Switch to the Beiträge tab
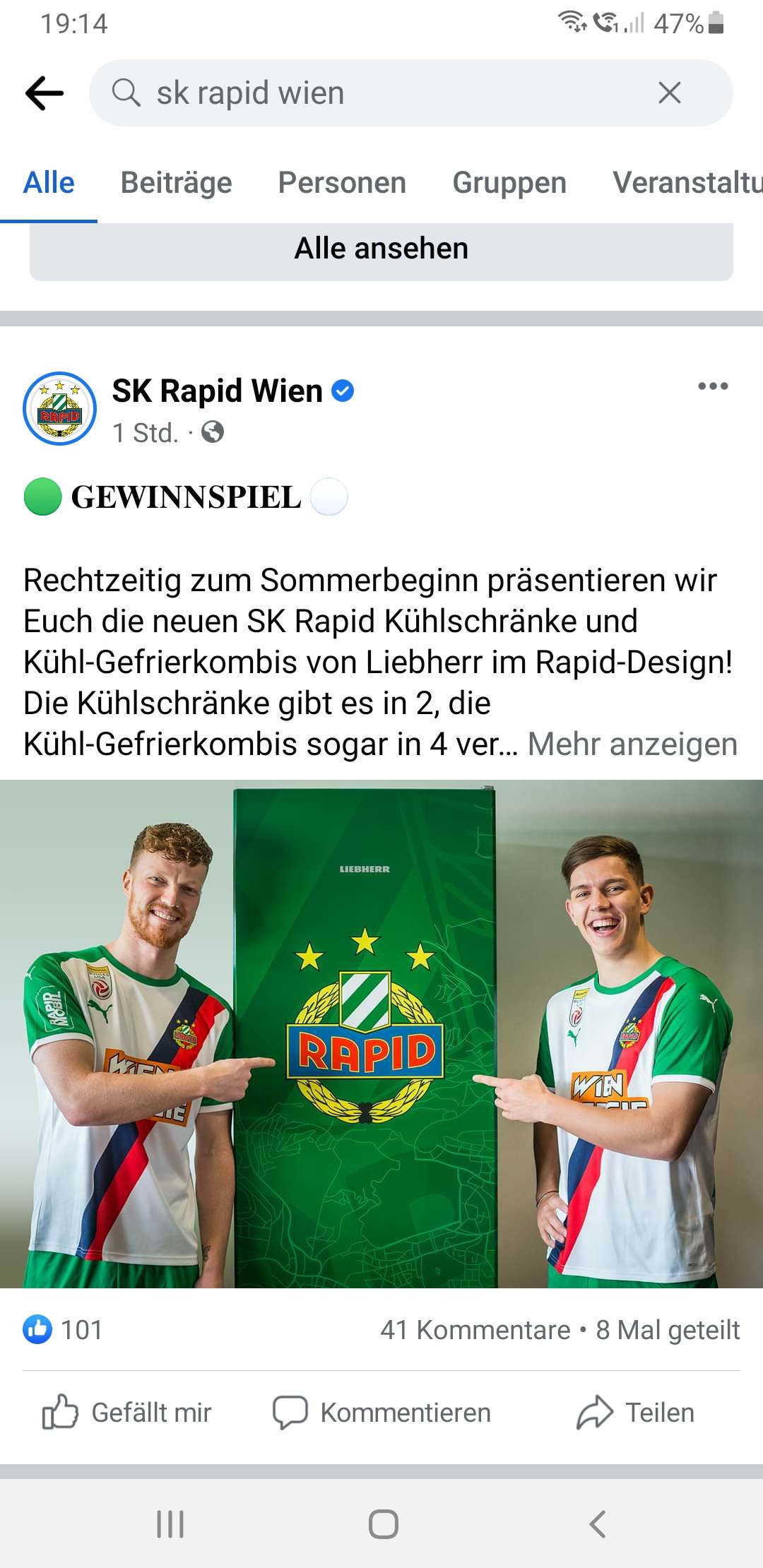This screenshot has height=1568, width=763. pyautogui.click(x=176, y=182)
